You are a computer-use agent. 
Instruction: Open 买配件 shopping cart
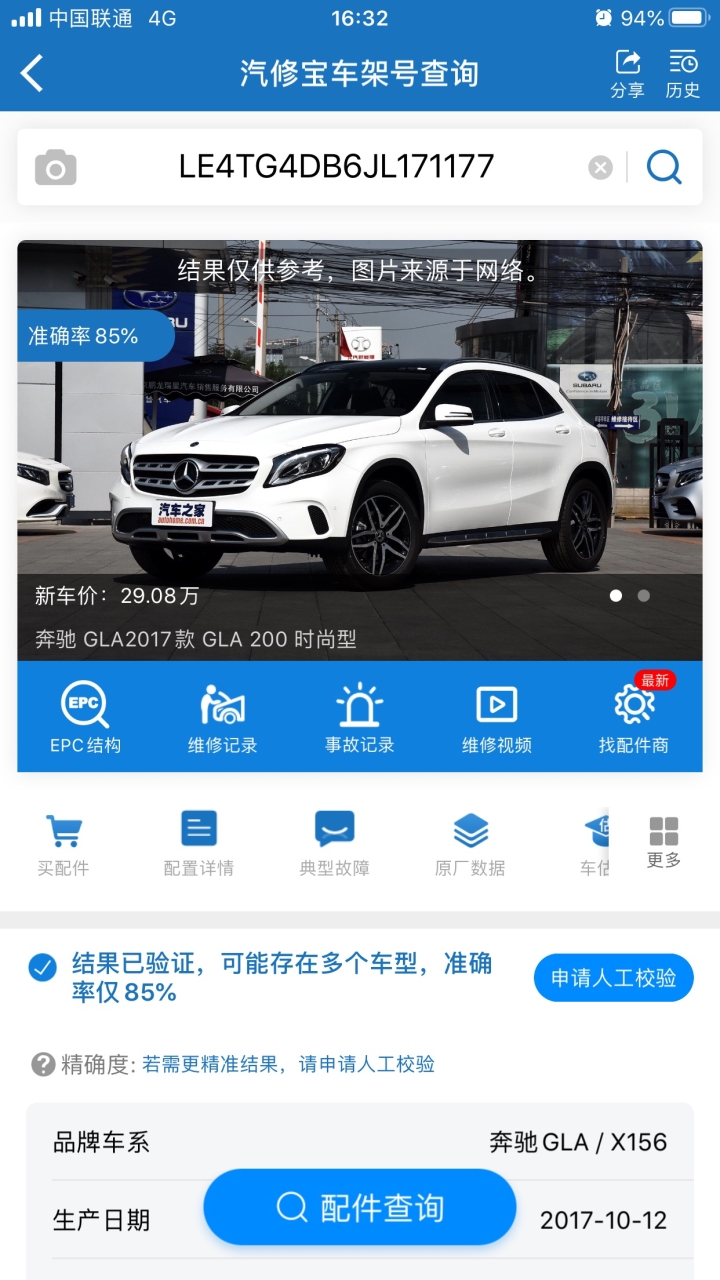pyautogui.click(x=63, y=844)
